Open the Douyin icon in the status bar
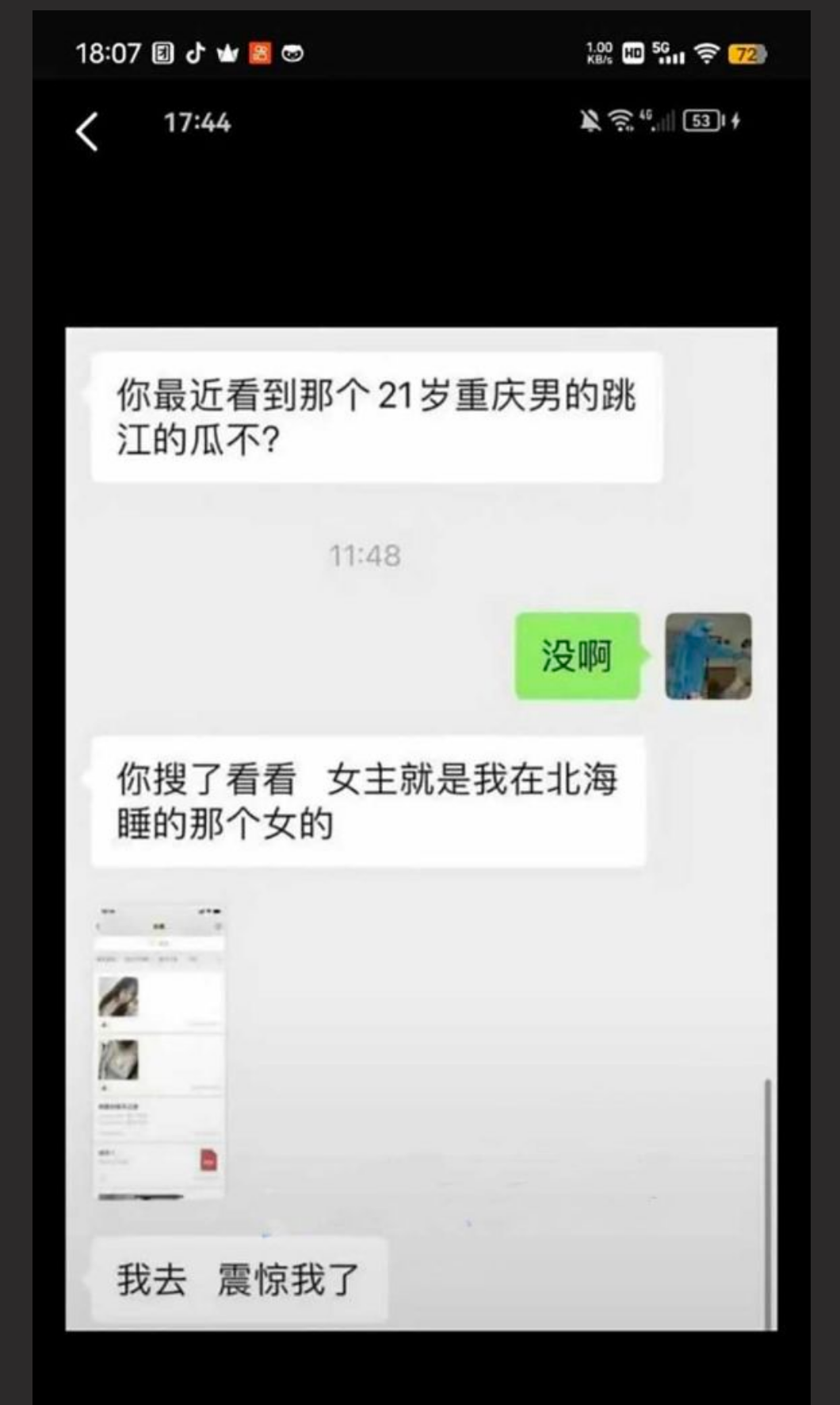Viewport: 840px width, 1405px height. click(x=194, y=54)
